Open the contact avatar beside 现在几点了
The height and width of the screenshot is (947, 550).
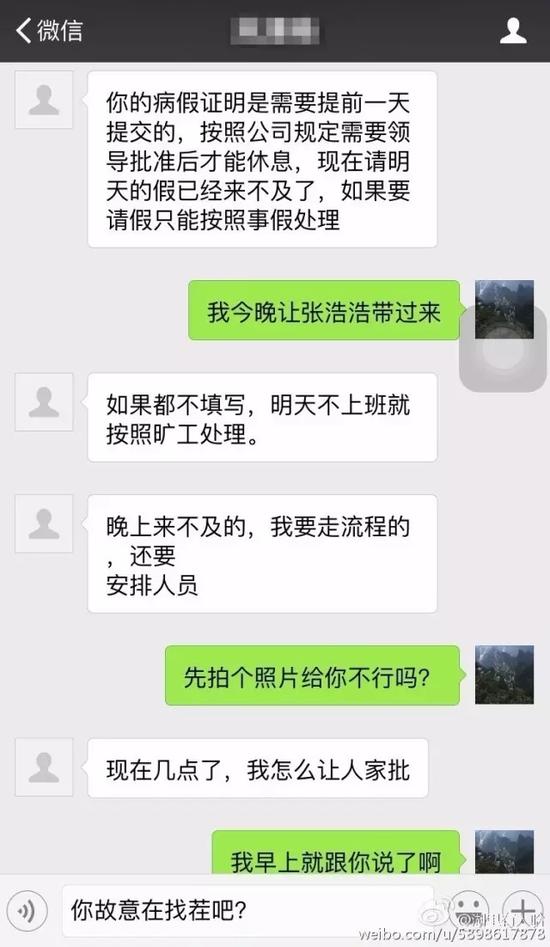click(x=44, y=767)
